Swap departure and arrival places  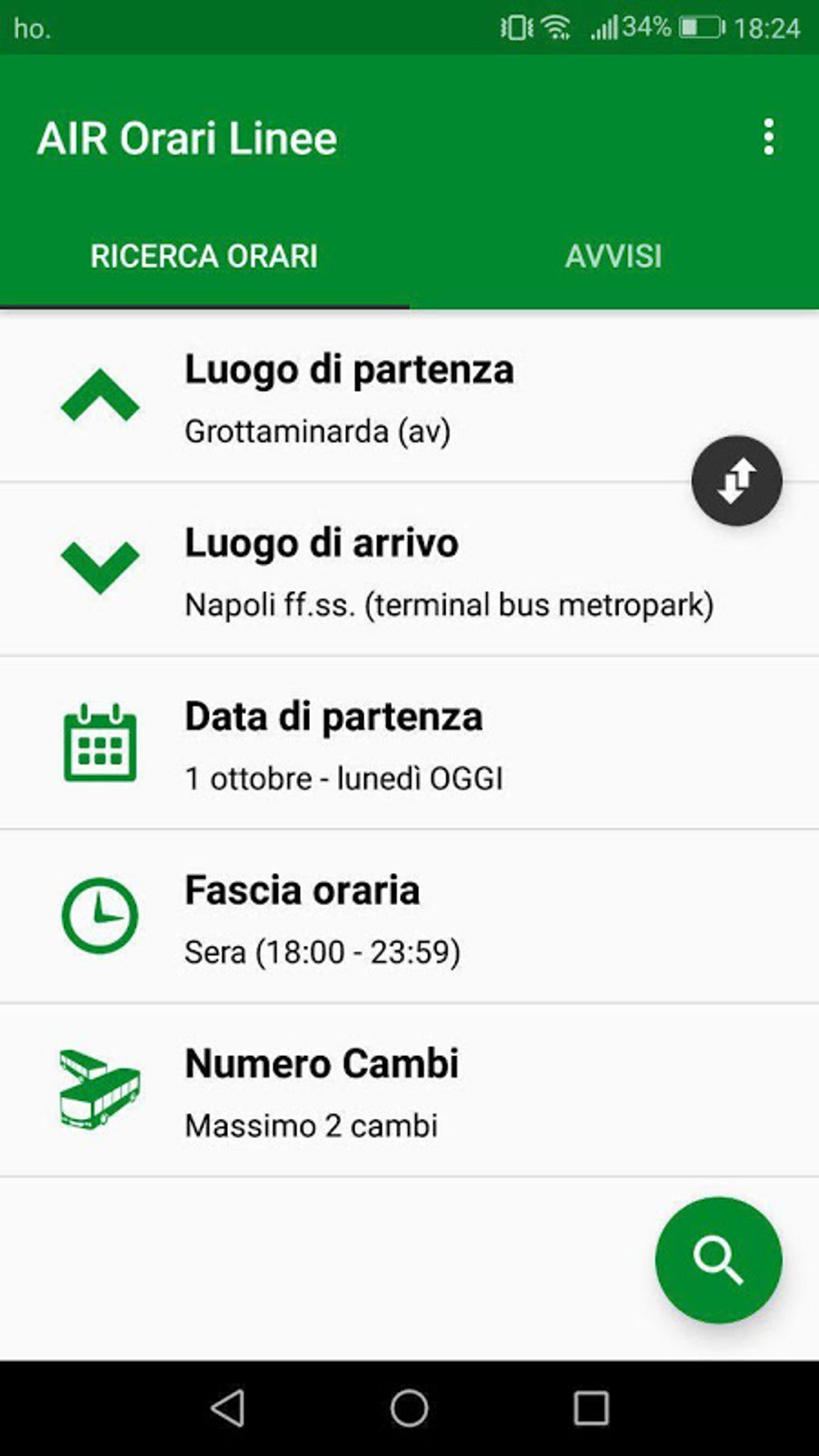[736, 481]
